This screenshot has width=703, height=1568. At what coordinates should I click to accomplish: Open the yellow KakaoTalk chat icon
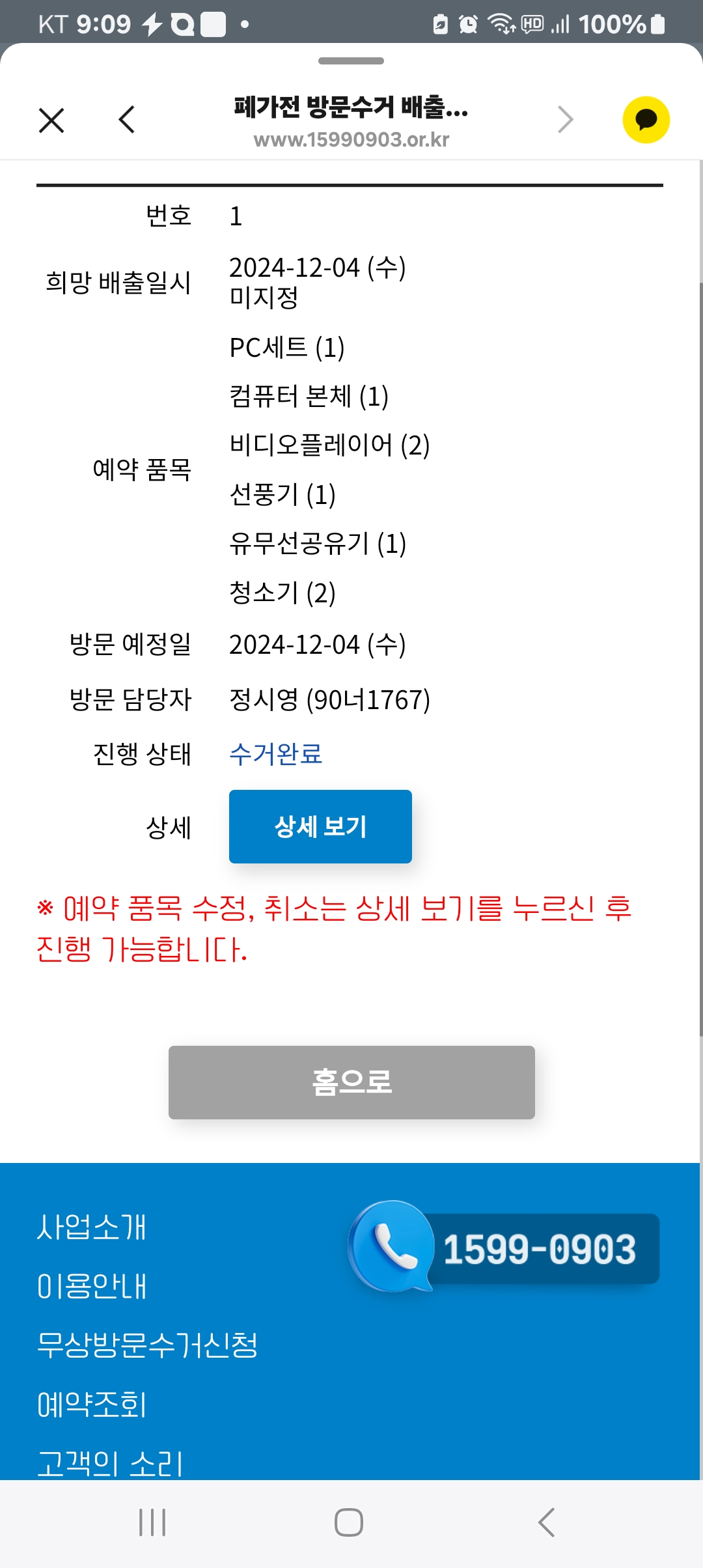coord(646,120)
